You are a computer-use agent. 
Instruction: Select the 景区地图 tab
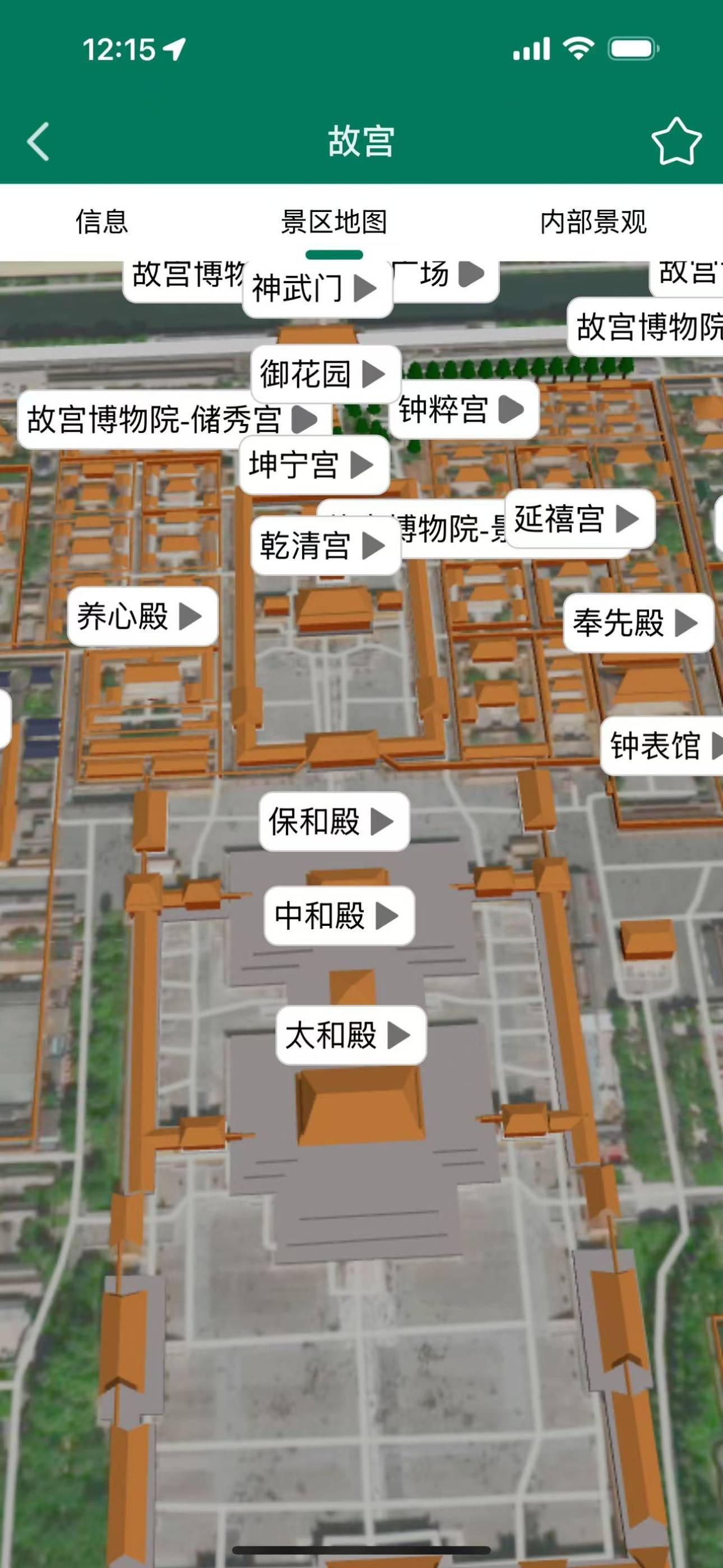click(x=333, y=222)
